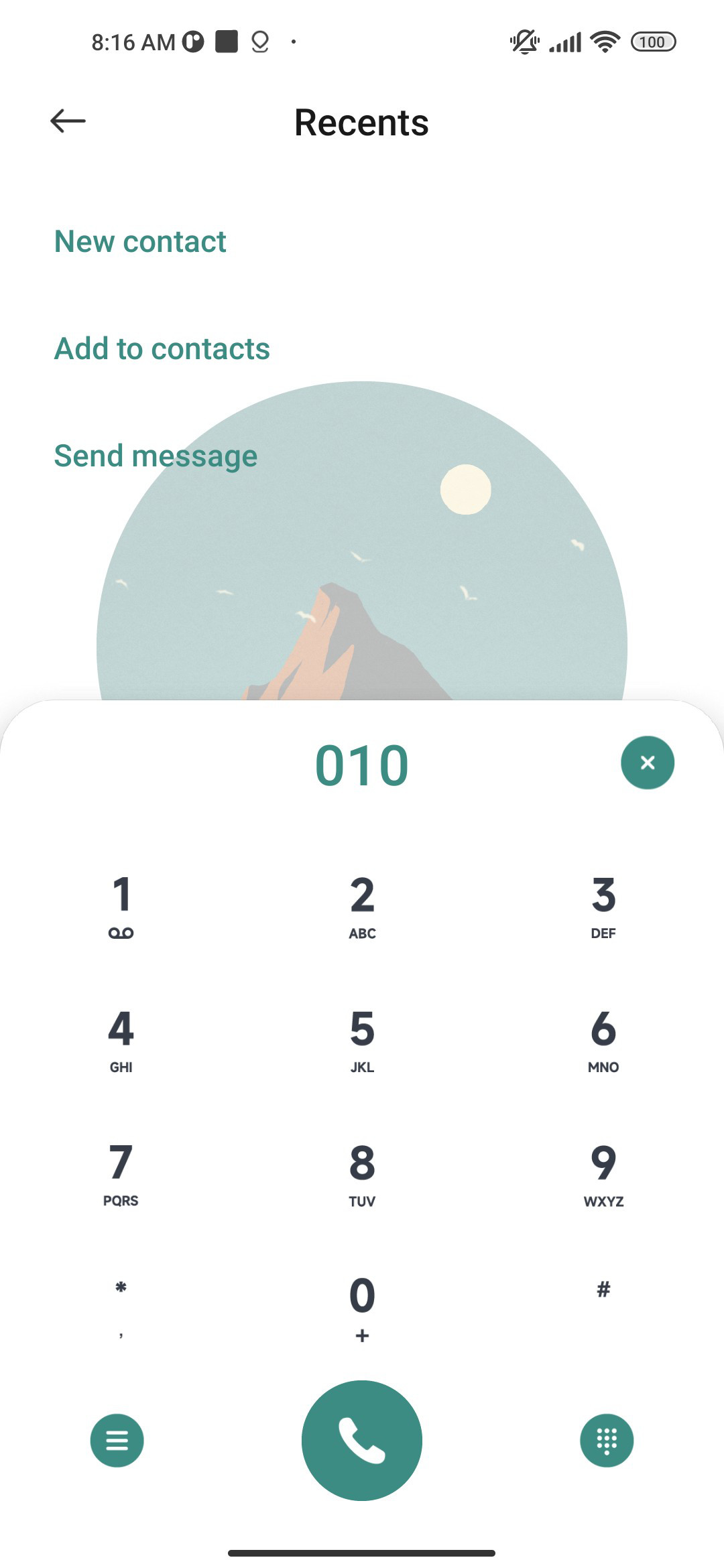Dial digit 1 on keypad
This screenshot has height=1568, width=724.
[x=121, y=906]
